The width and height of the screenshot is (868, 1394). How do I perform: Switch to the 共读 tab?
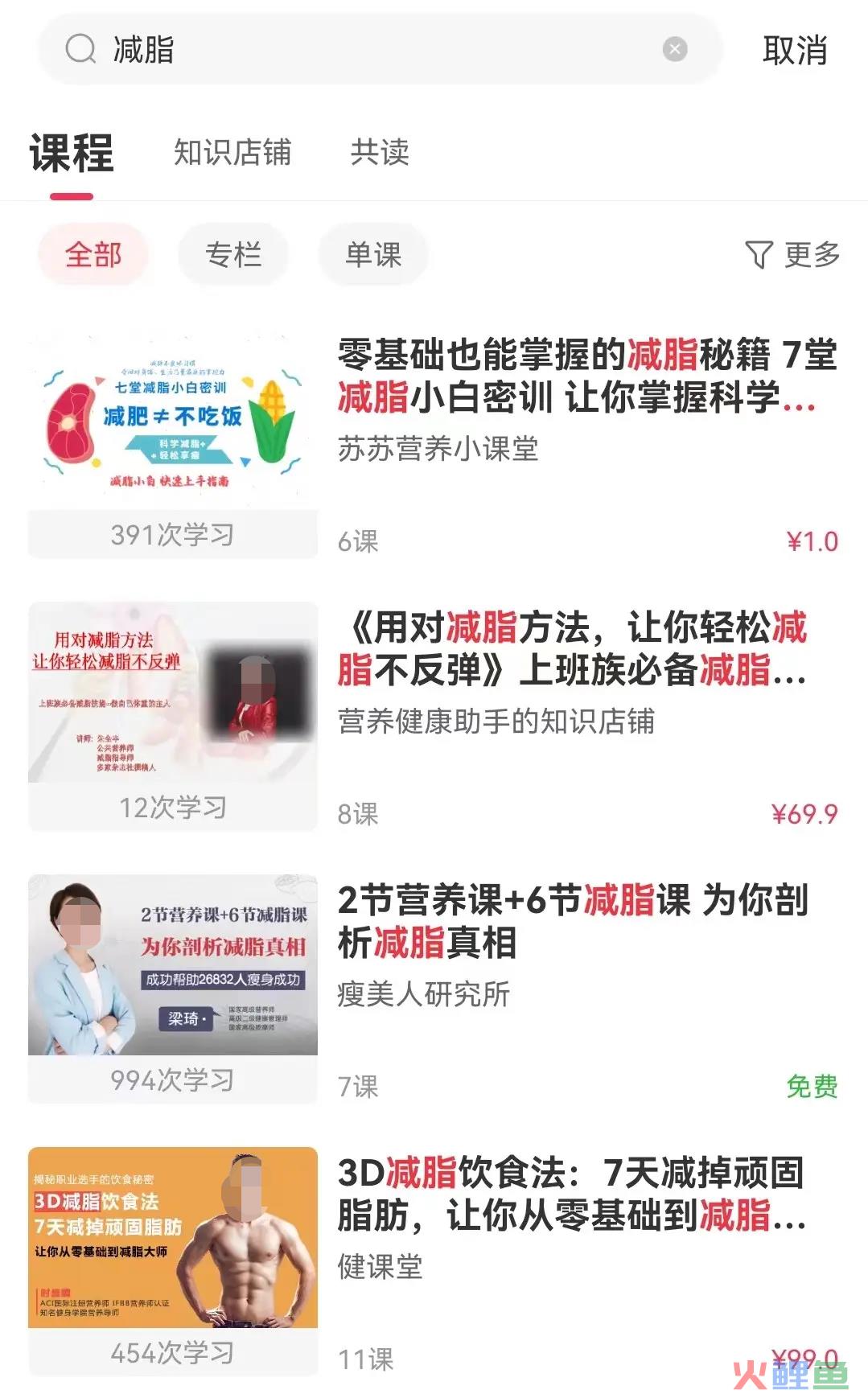pyautogui.click(x=380, y=152)
